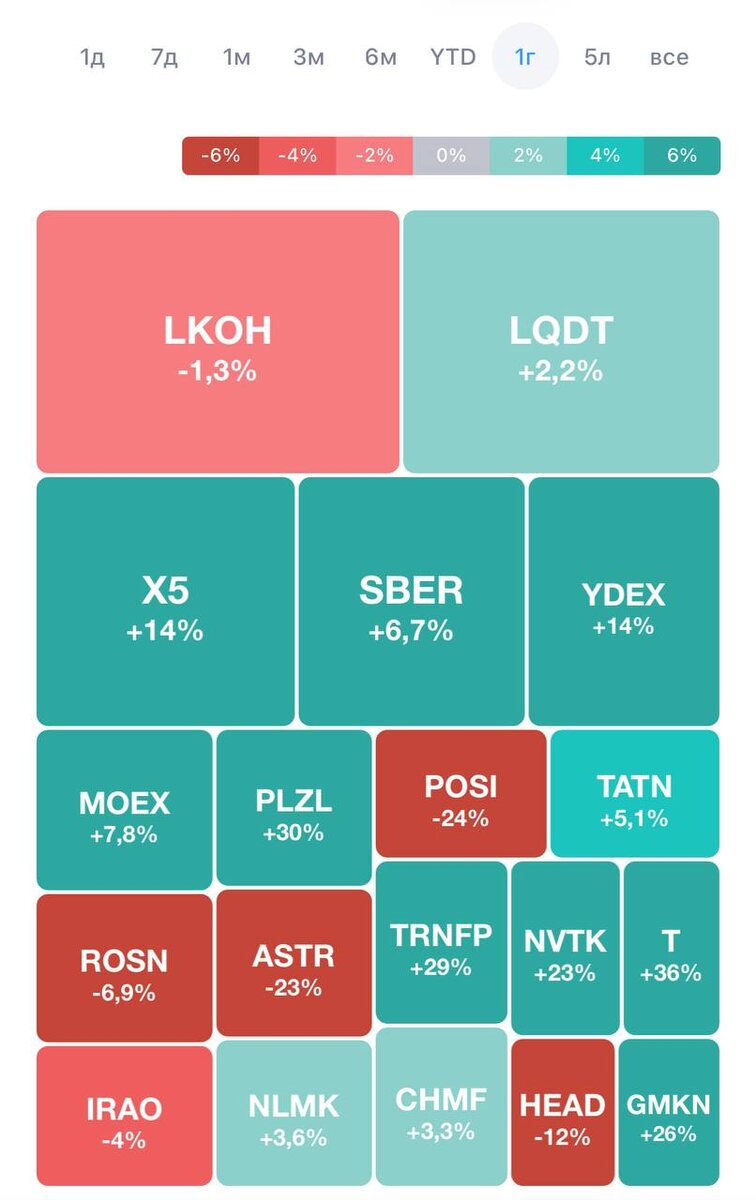Tap the X5 heat map tile
This screenshot has height=1200, width=756.
pos(166,602)
